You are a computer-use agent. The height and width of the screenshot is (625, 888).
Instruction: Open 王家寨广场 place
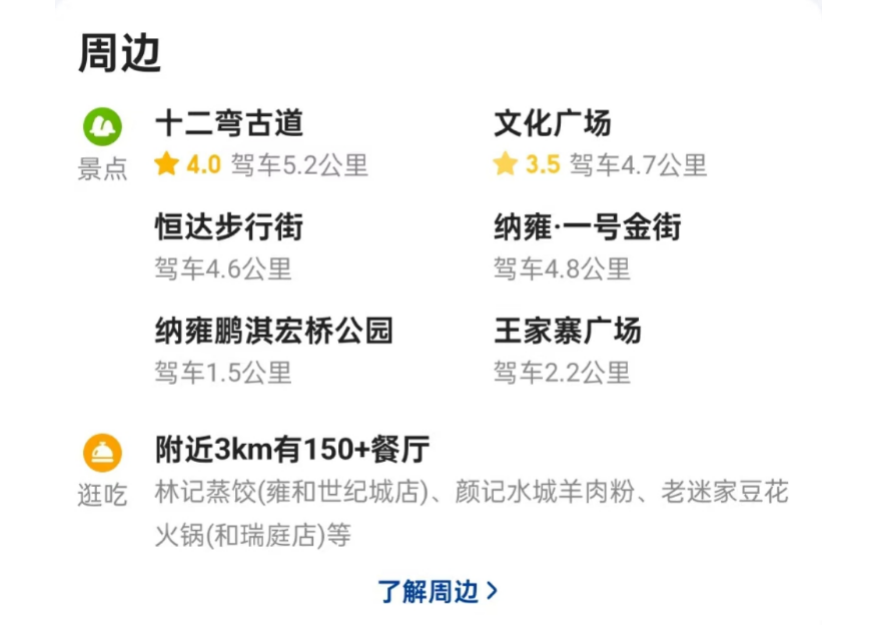567,331
